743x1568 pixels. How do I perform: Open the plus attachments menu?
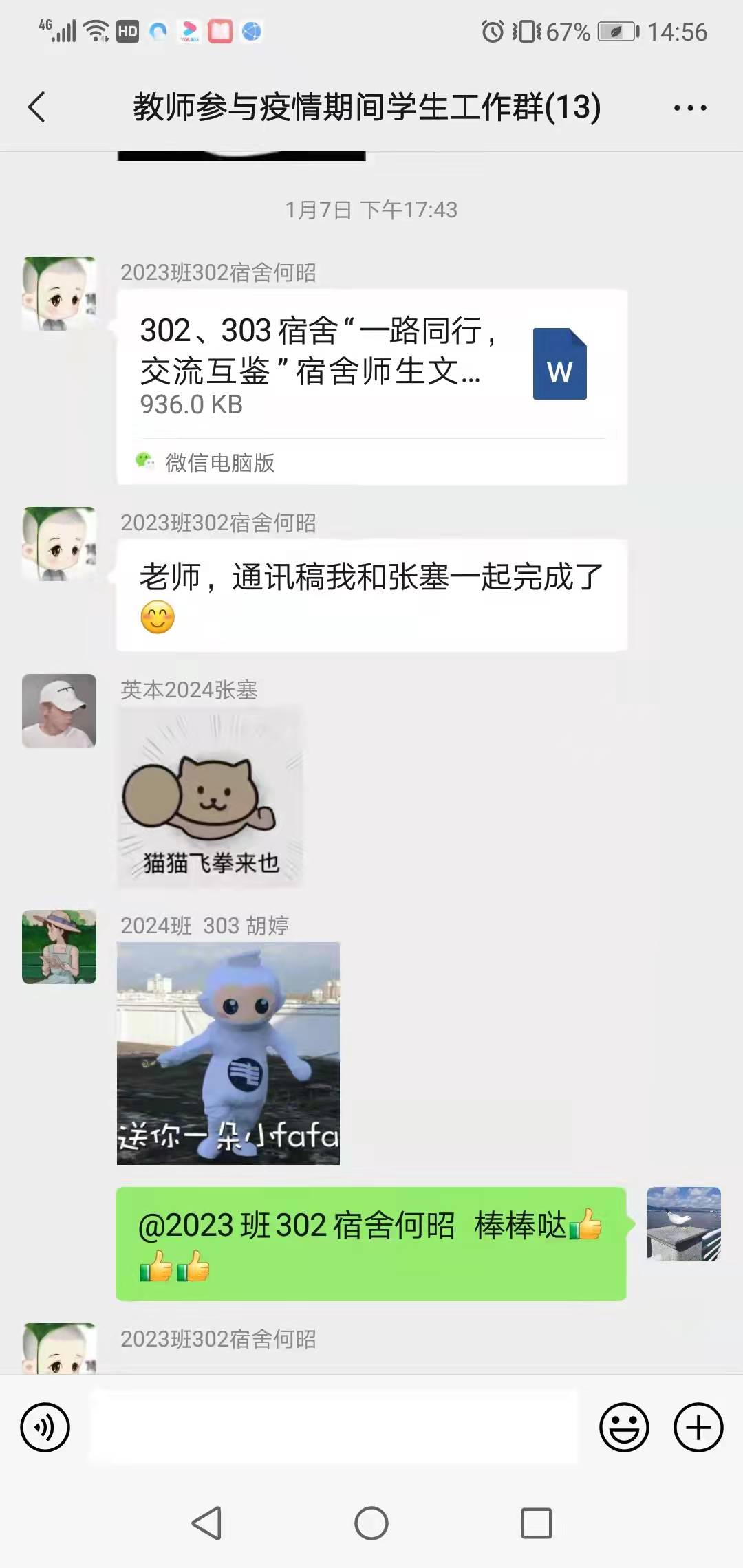click(x=698, y=1427)
